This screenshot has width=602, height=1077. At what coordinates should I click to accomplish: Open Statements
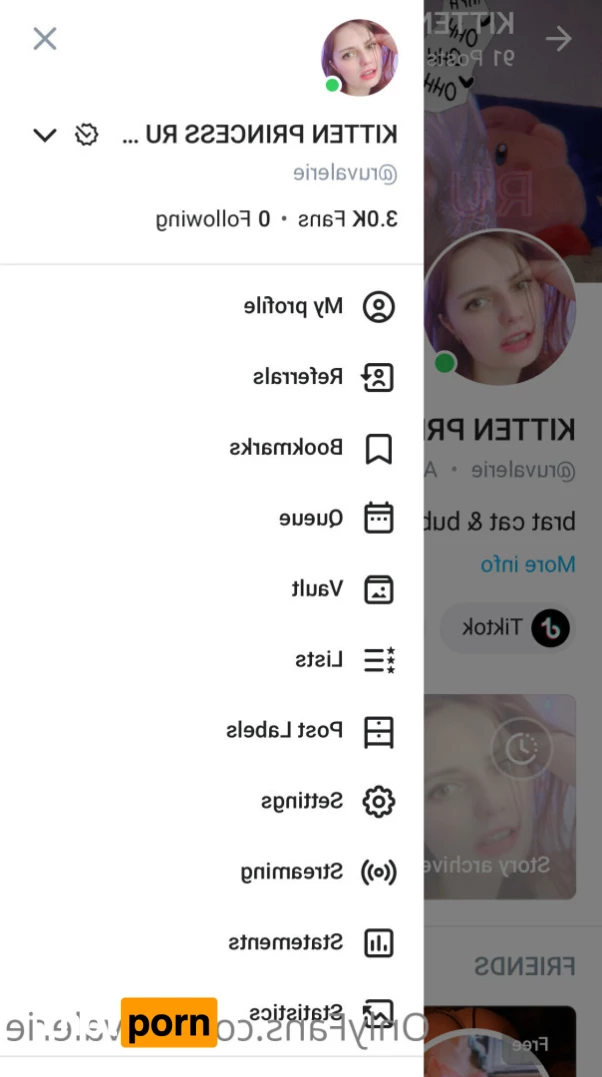pyautogui.click(x=312, y=942)
